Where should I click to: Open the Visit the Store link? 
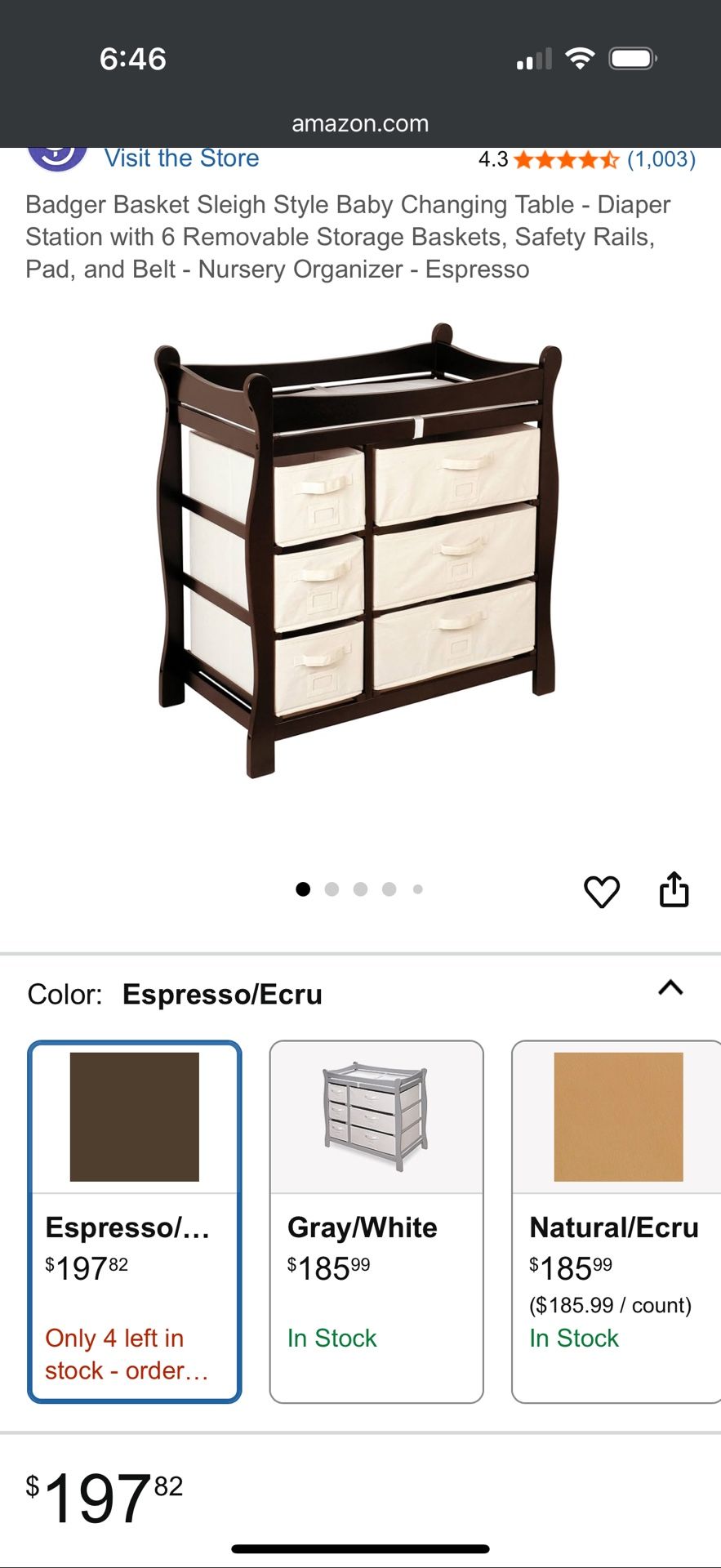(181, 158)
